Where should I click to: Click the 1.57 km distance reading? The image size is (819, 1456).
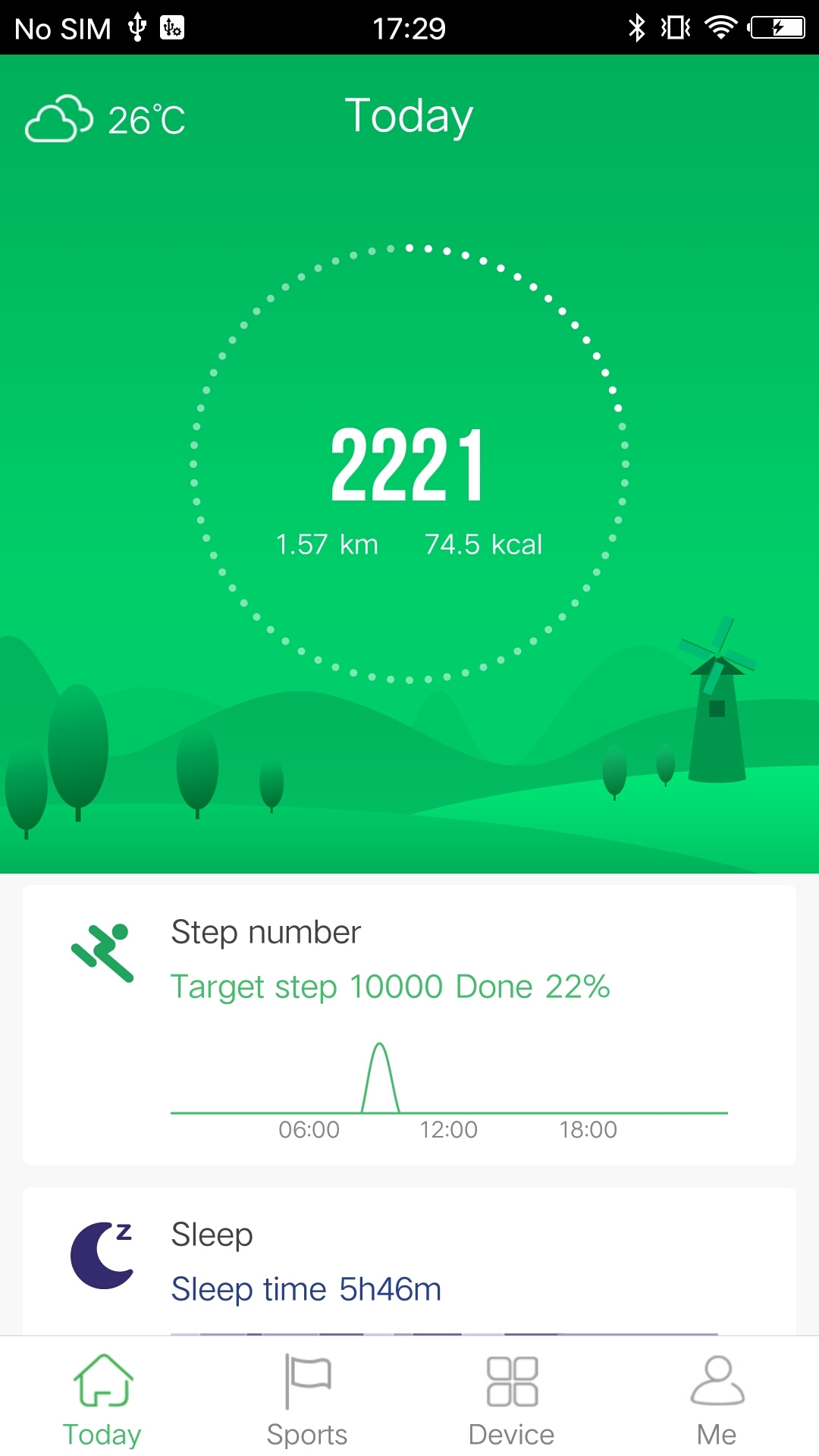328,544
